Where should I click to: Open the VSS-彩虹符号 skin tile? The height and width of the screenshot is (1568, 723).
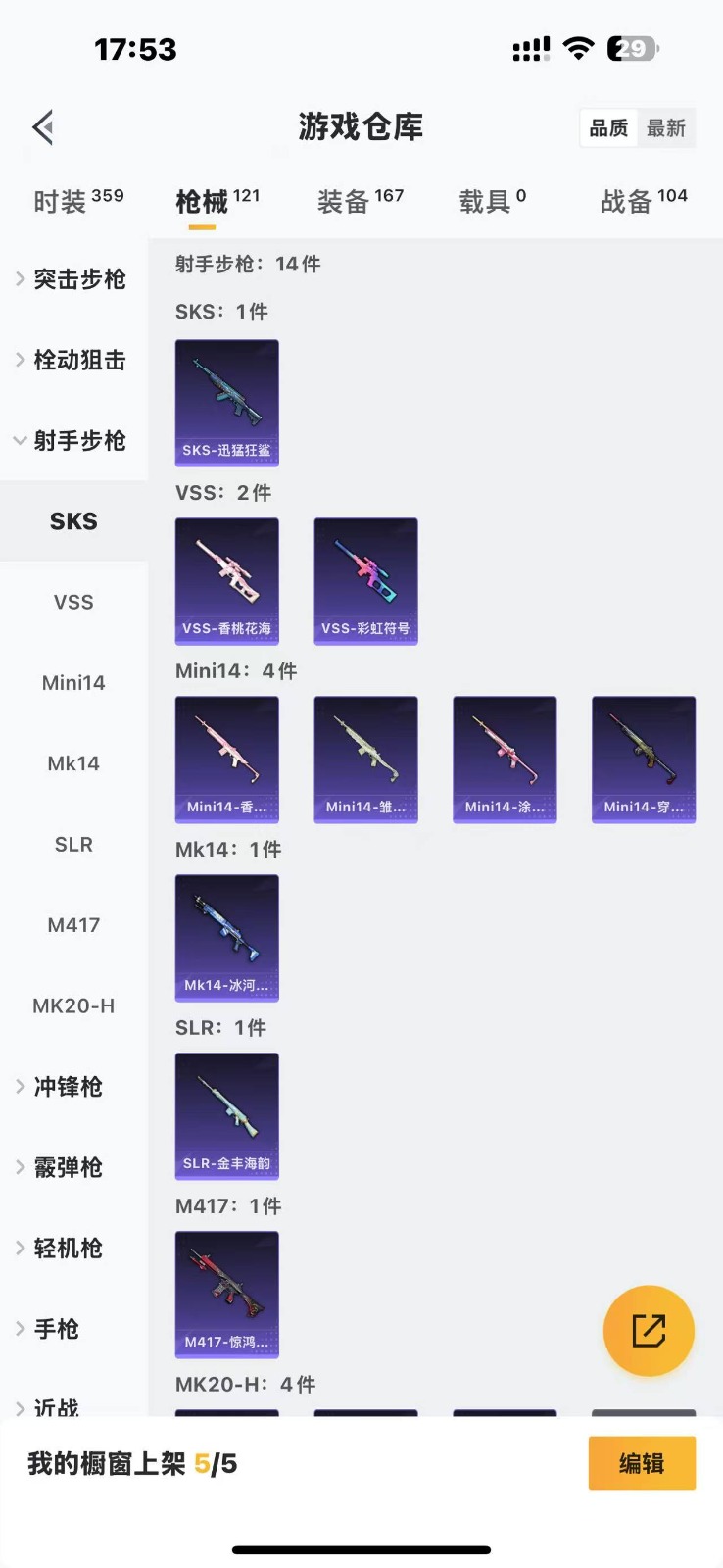pos(365,581)
